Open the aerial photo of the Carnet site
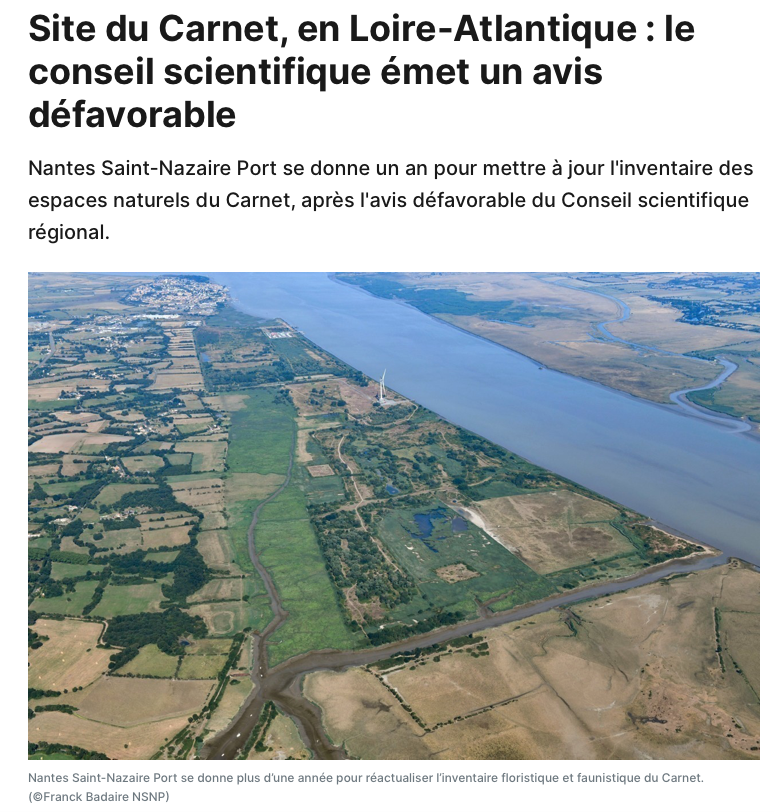774x812 pixels. point(393,515)
